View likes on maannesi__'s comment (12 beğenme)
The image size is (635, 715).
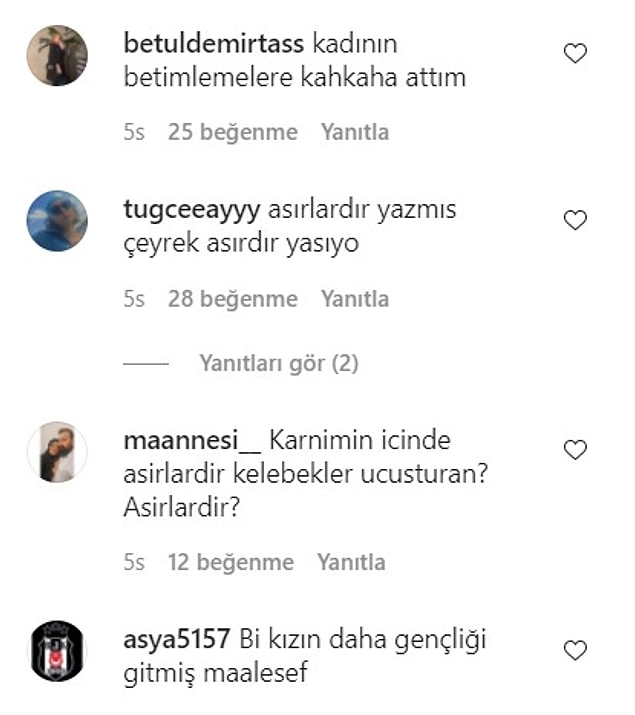231,563
